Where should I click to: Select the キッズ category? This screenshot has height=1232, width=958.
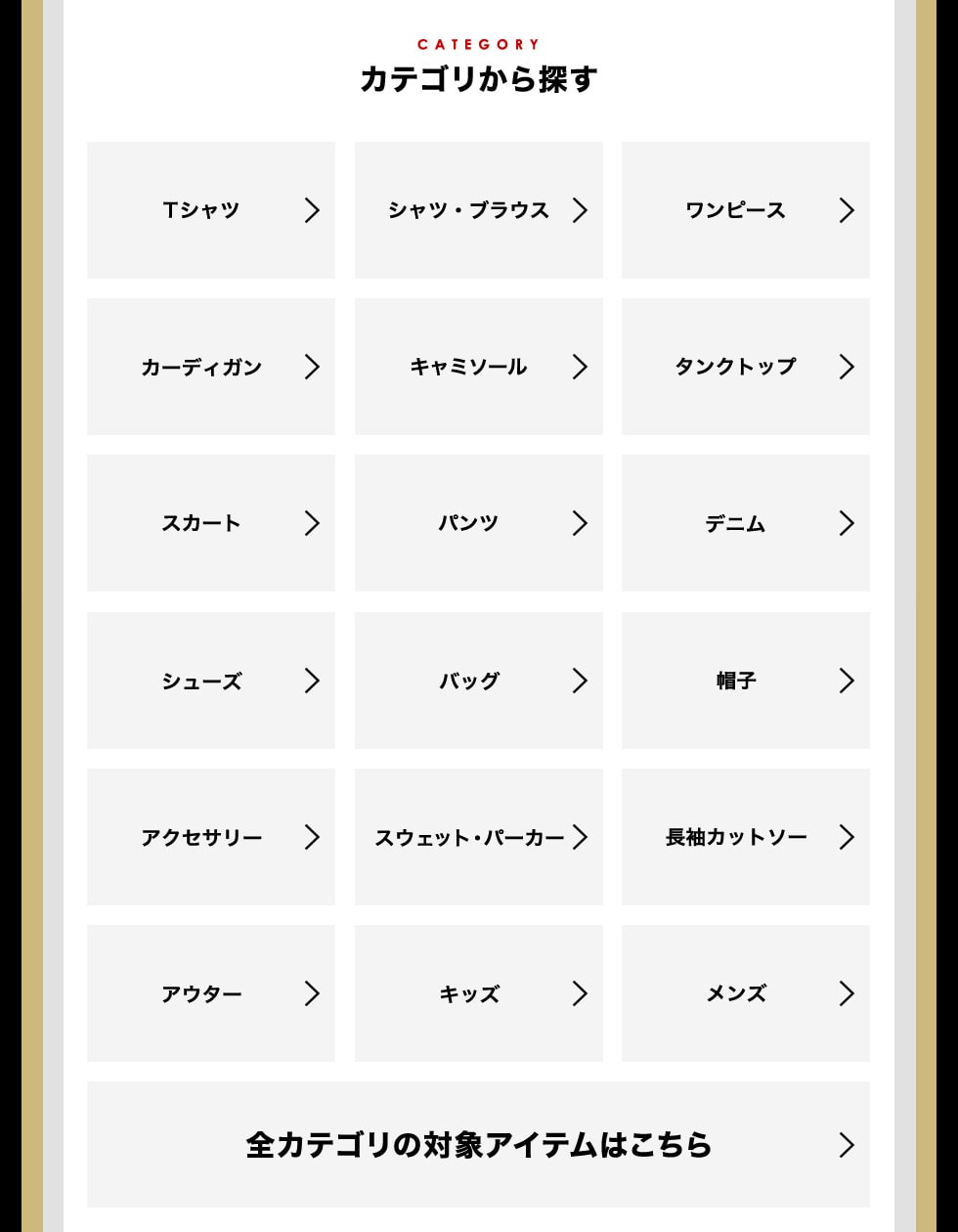click(478, 993)
